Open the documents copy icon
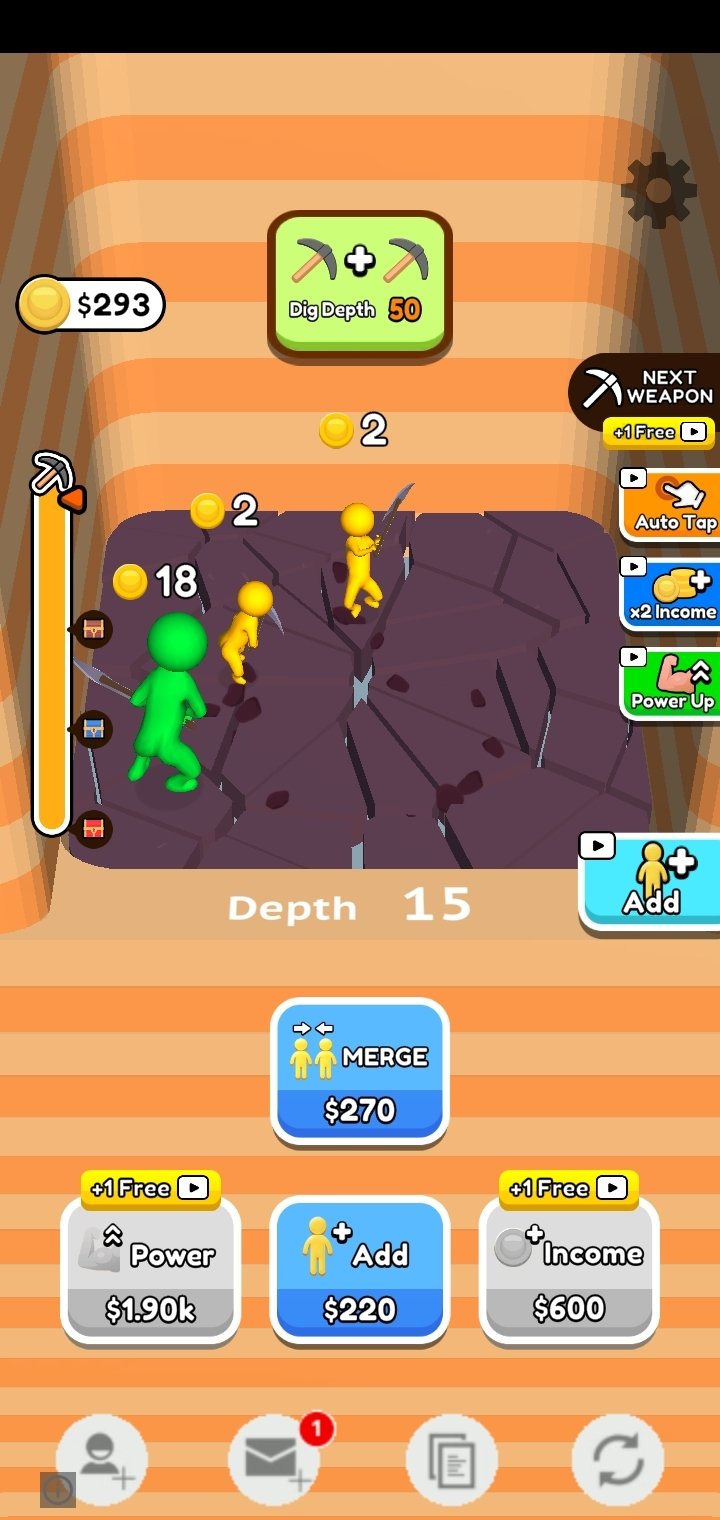720x1520 pixels. pos(451,1460)
